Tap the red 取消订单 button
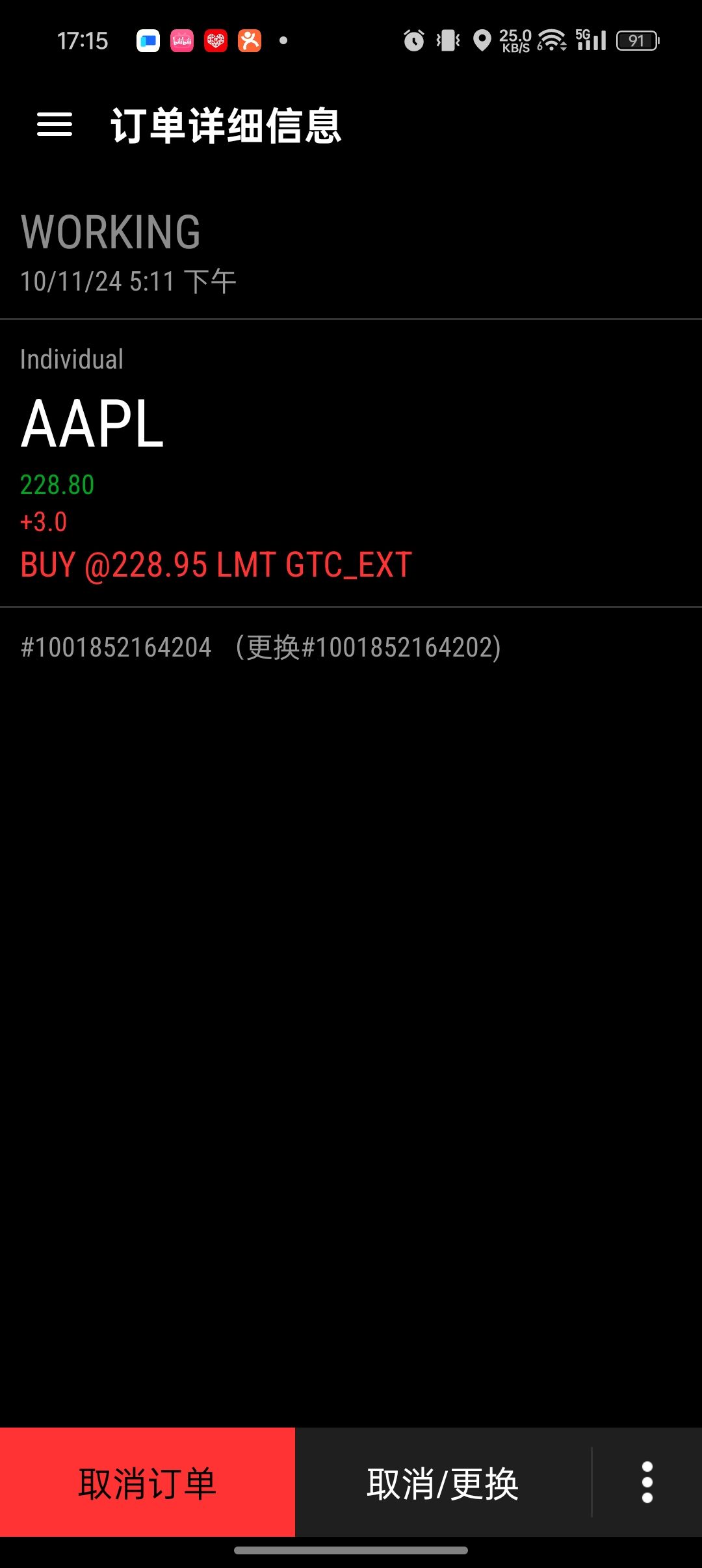Image resolution: width=702 pixels, height=1568 pixels. click(x=148, y=1483)
